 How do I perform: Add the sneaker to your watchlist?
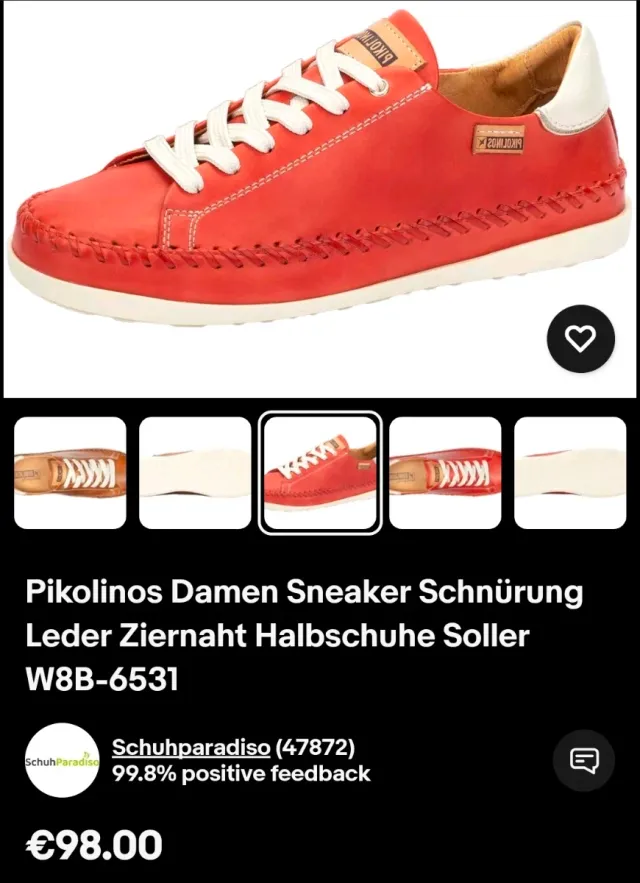(x=580, y=339)
